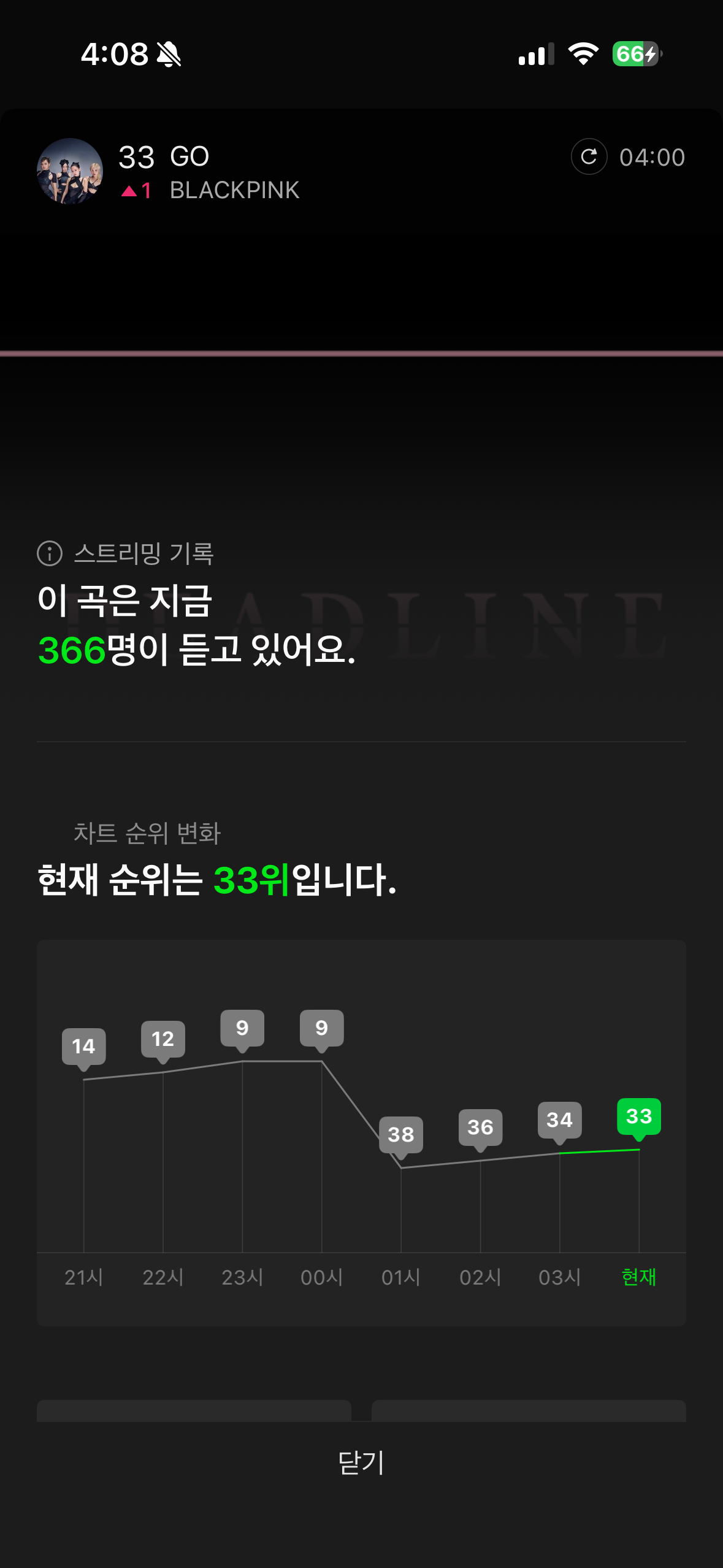Tap the Wi-Fi icon in the status bar

coord(583,55)
